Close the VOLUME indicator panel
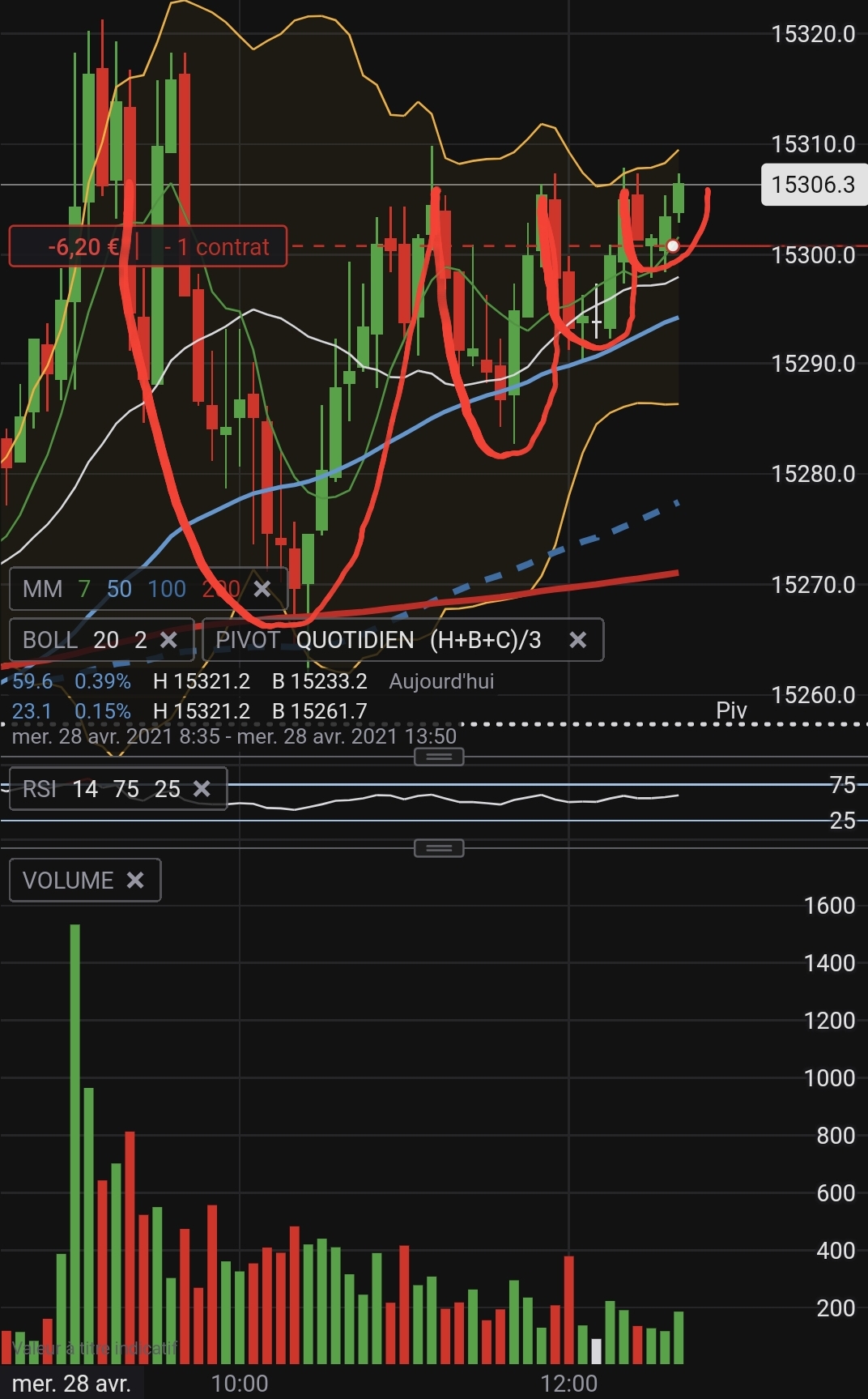This screenshot has height=1399, width=868. 135,881
